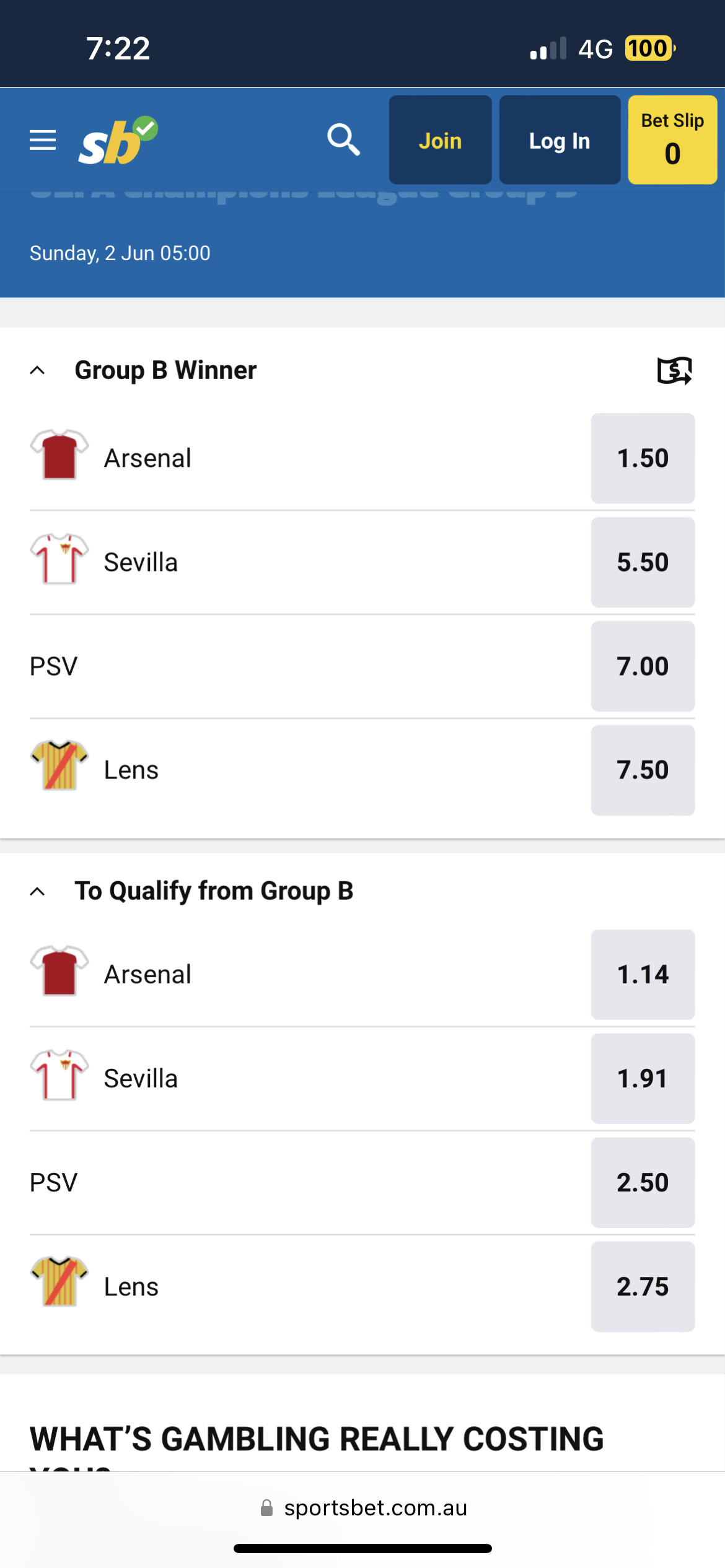The image size is (725, 1568).
Task: Open the hamburger menu
Action: pyautogui.click(x=43, y=140)
